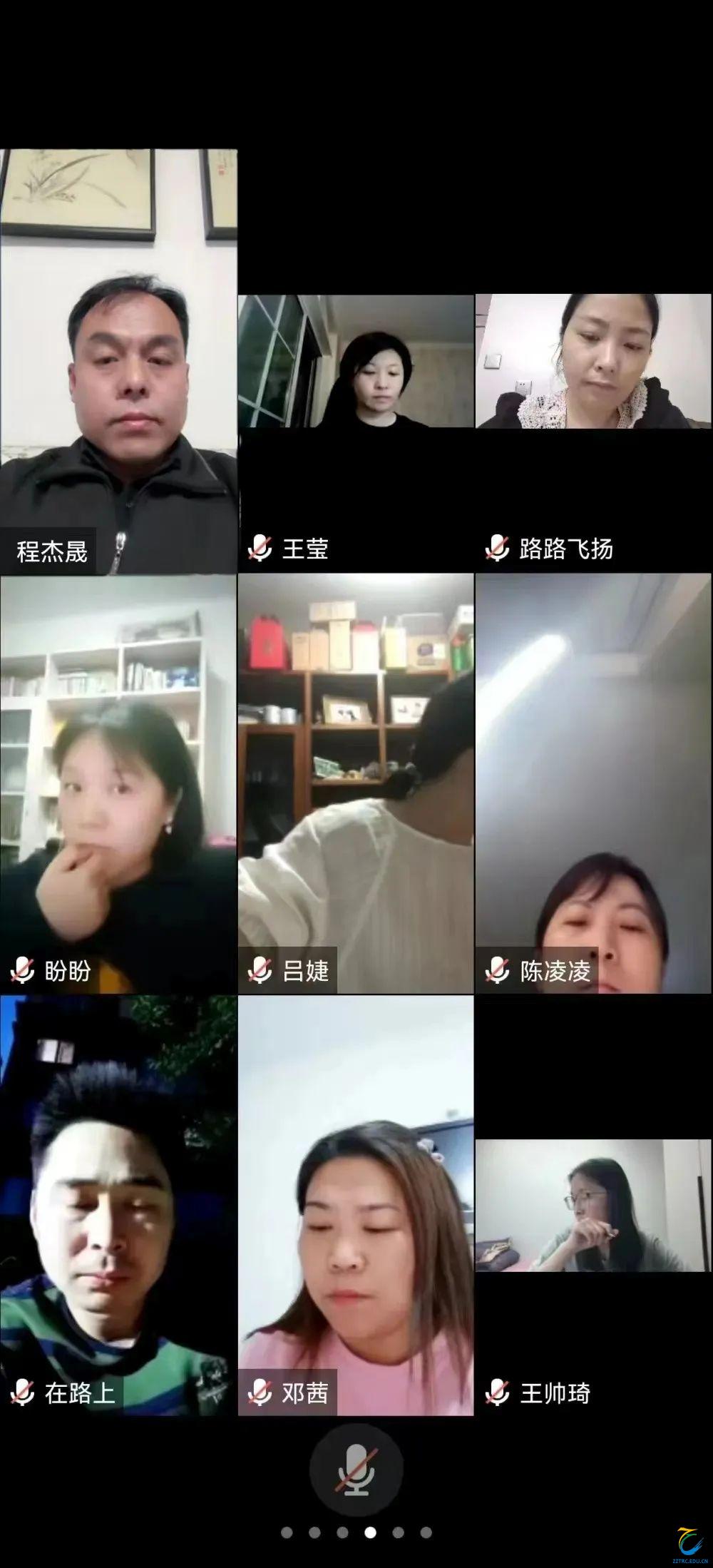Tap the page indicator dots
713x1568 pixels.
[x=356, y=1532]
